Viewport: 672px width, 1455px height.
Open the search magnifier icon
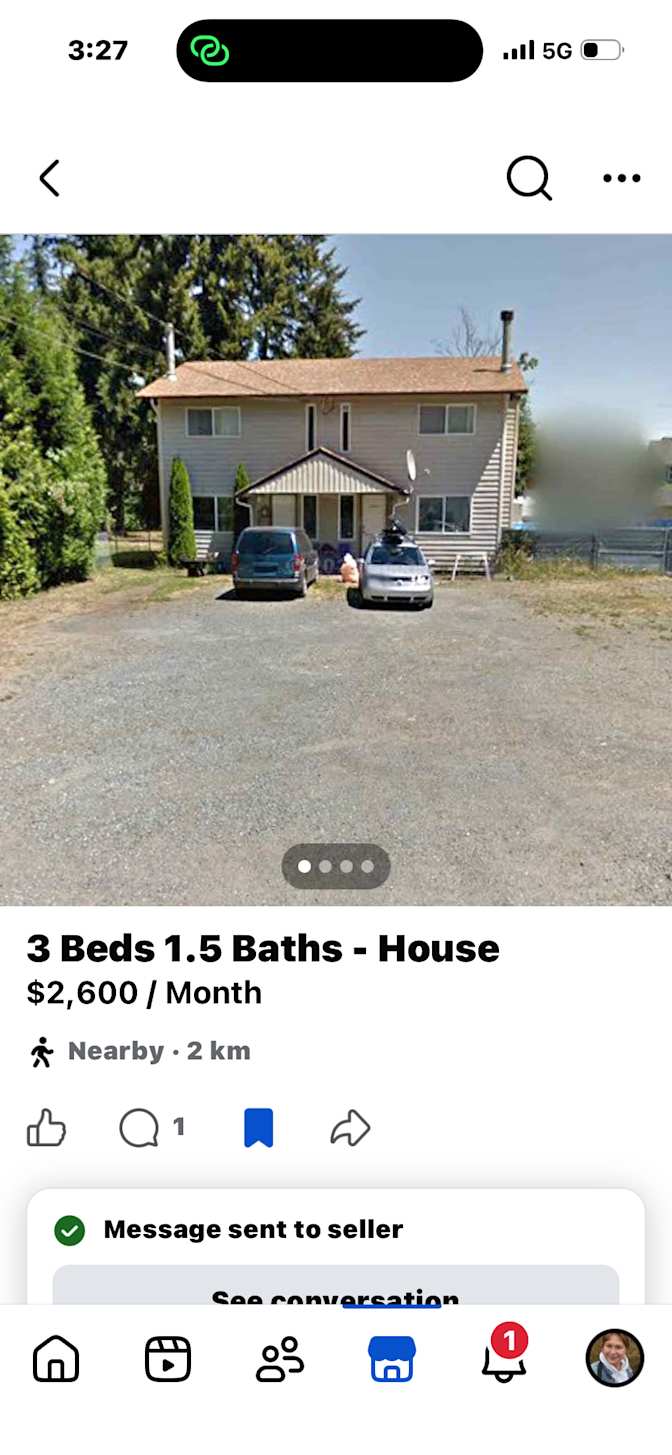coord(528,179)
